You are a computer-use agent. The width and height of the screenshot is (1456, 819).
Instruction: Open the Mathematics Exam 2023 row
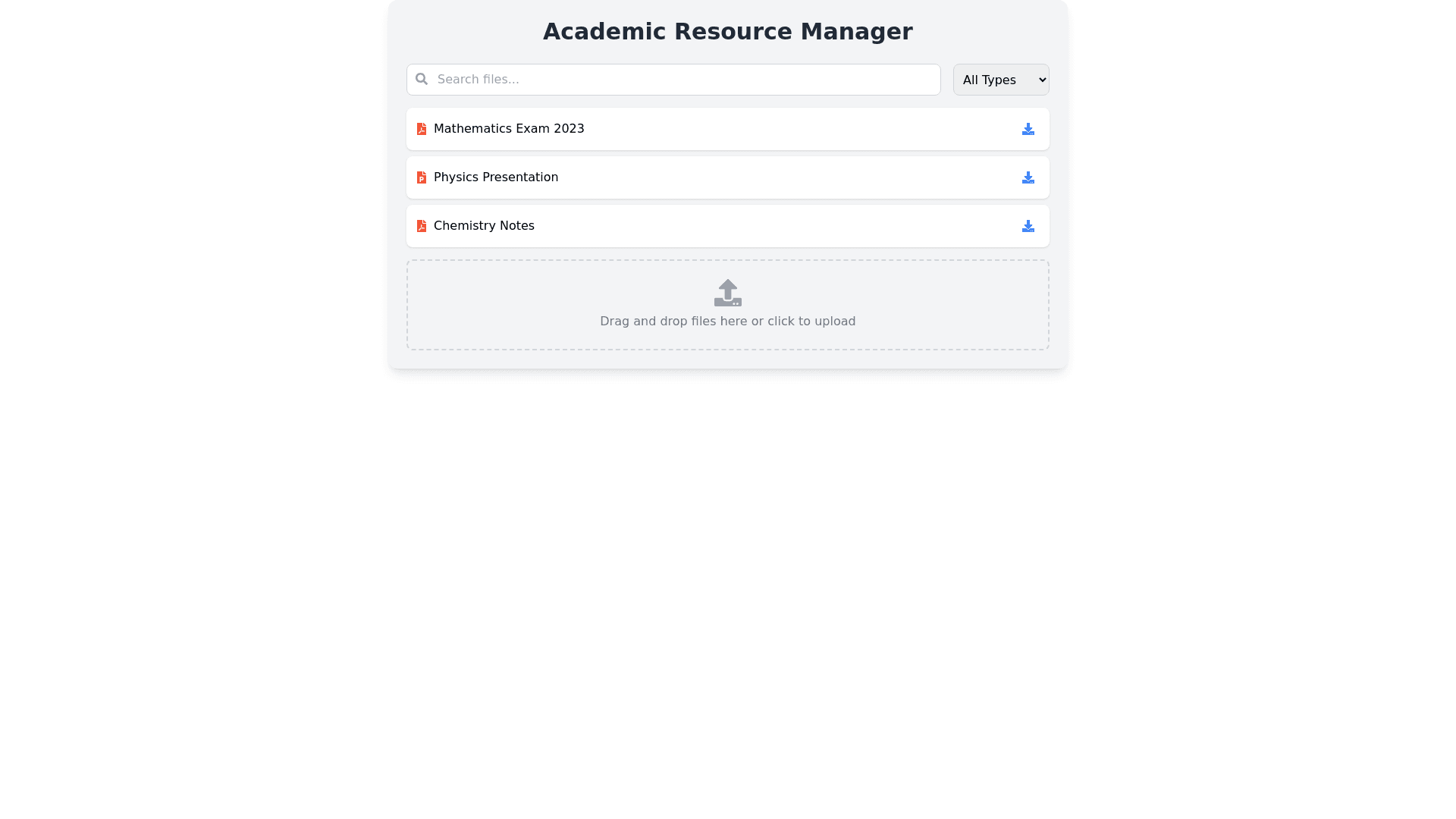coord(509,129)
